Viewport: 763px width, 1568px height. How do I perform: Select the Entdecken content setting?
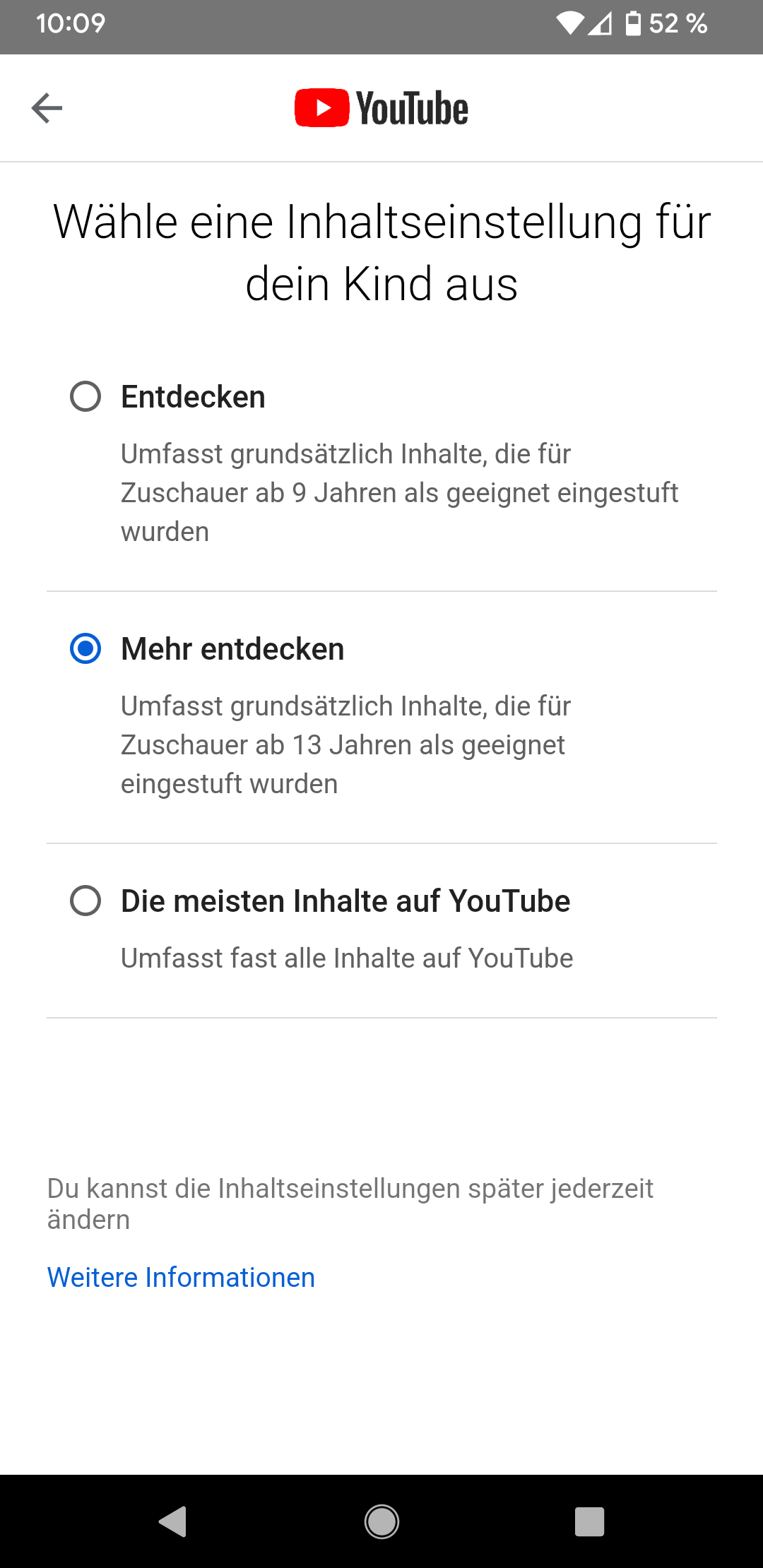tap(85, 396)
